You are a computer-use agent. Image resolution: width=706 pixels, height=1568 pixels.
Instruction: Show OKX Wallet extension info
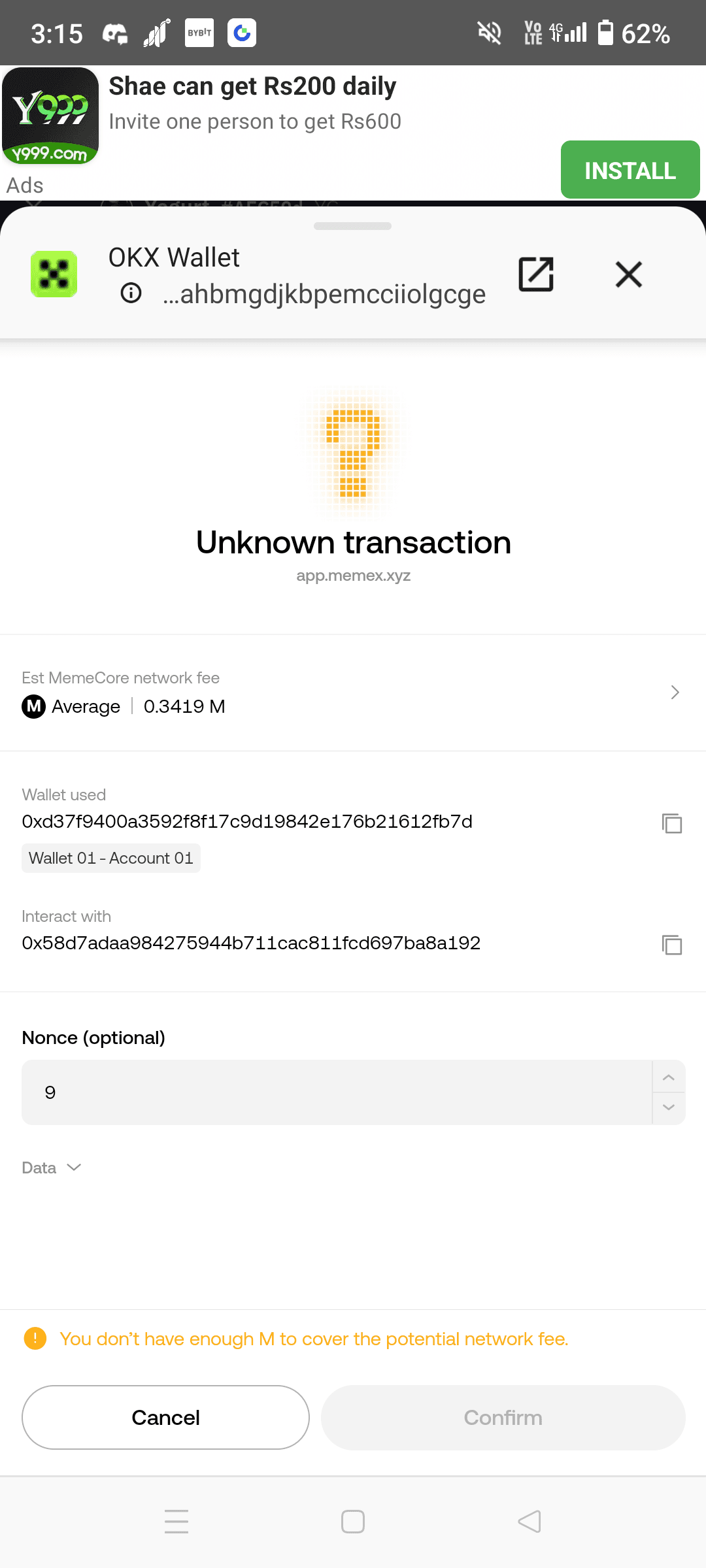[131, 293]
